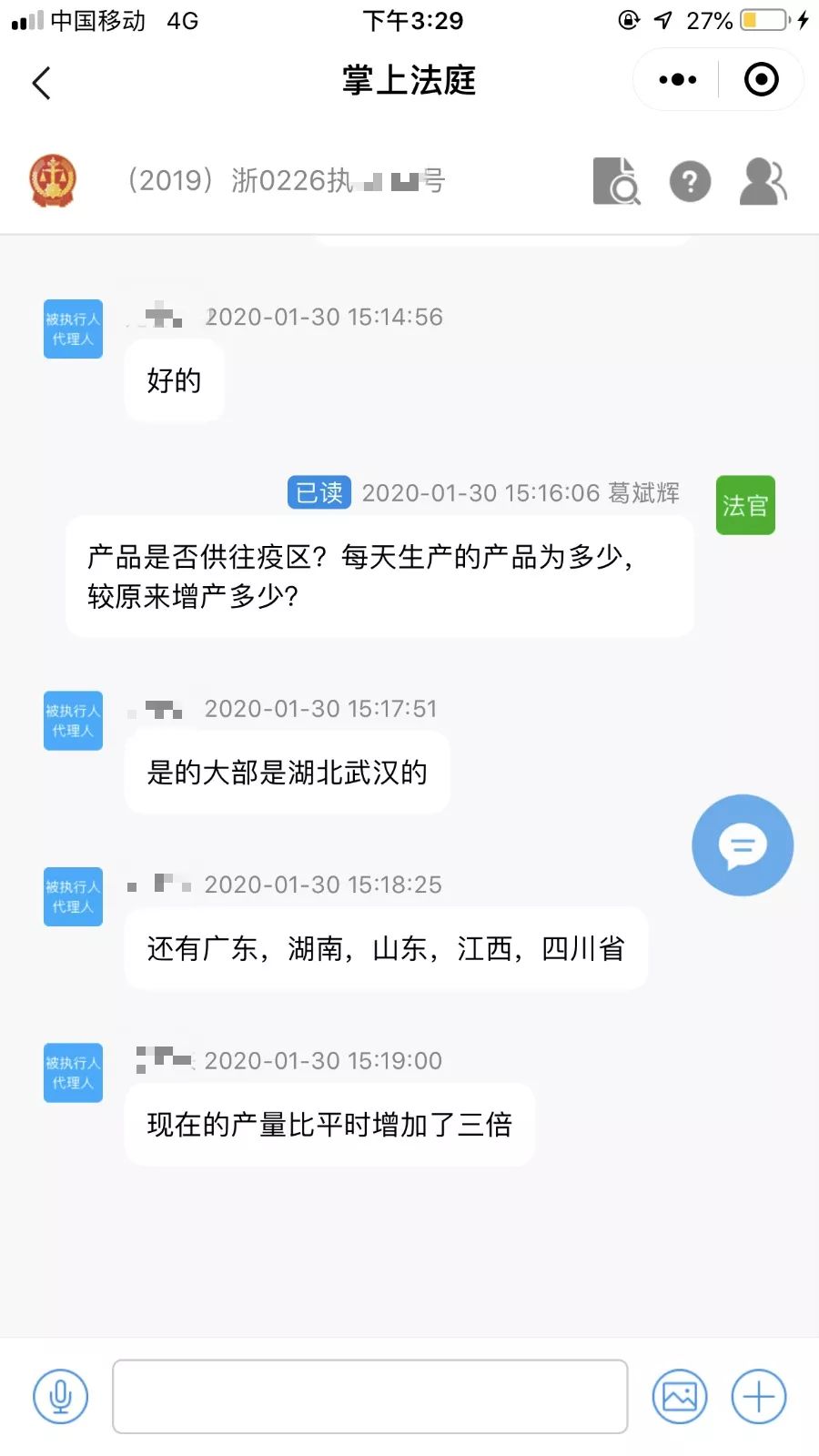Close the mini program with target icon
819x1456 pixels.
pyautogui.click(x=761, y=80)
